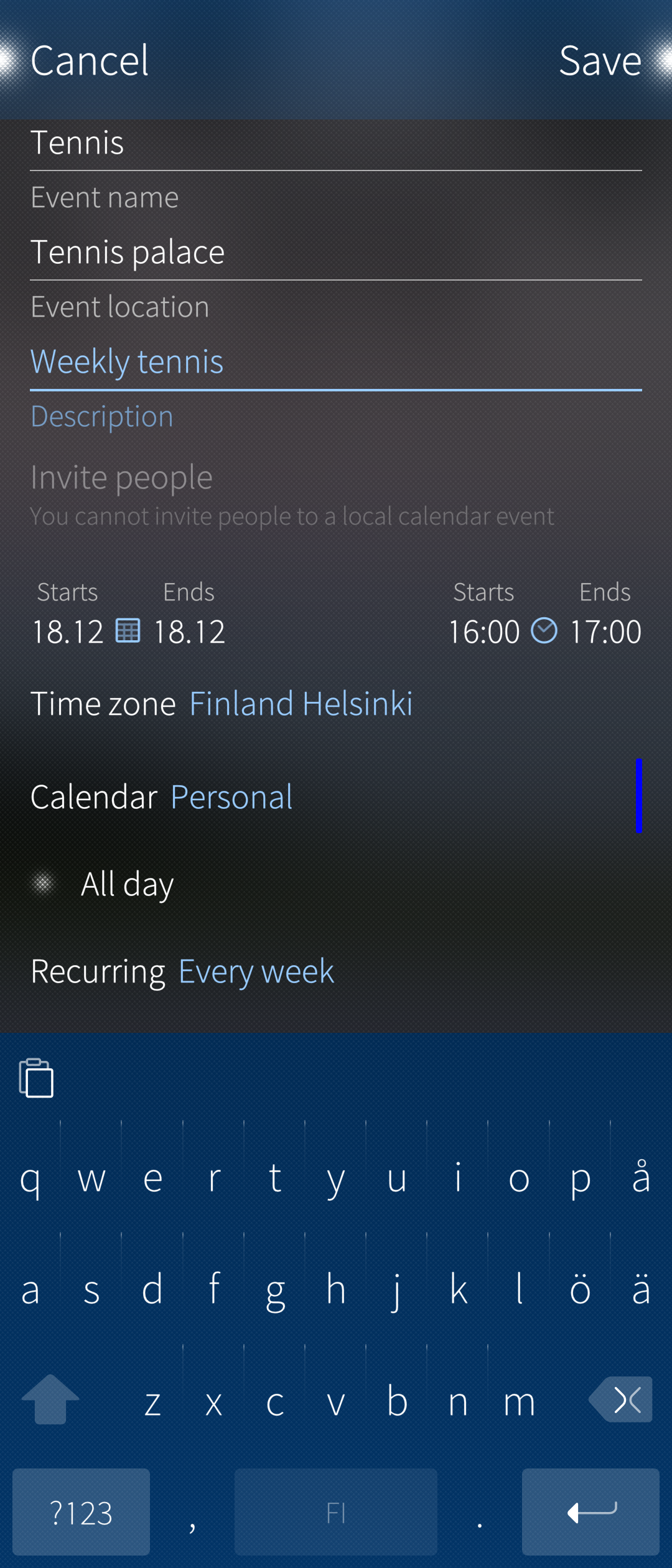
Task: Change the Every week recurrence
Action: (x=256, y=971)
